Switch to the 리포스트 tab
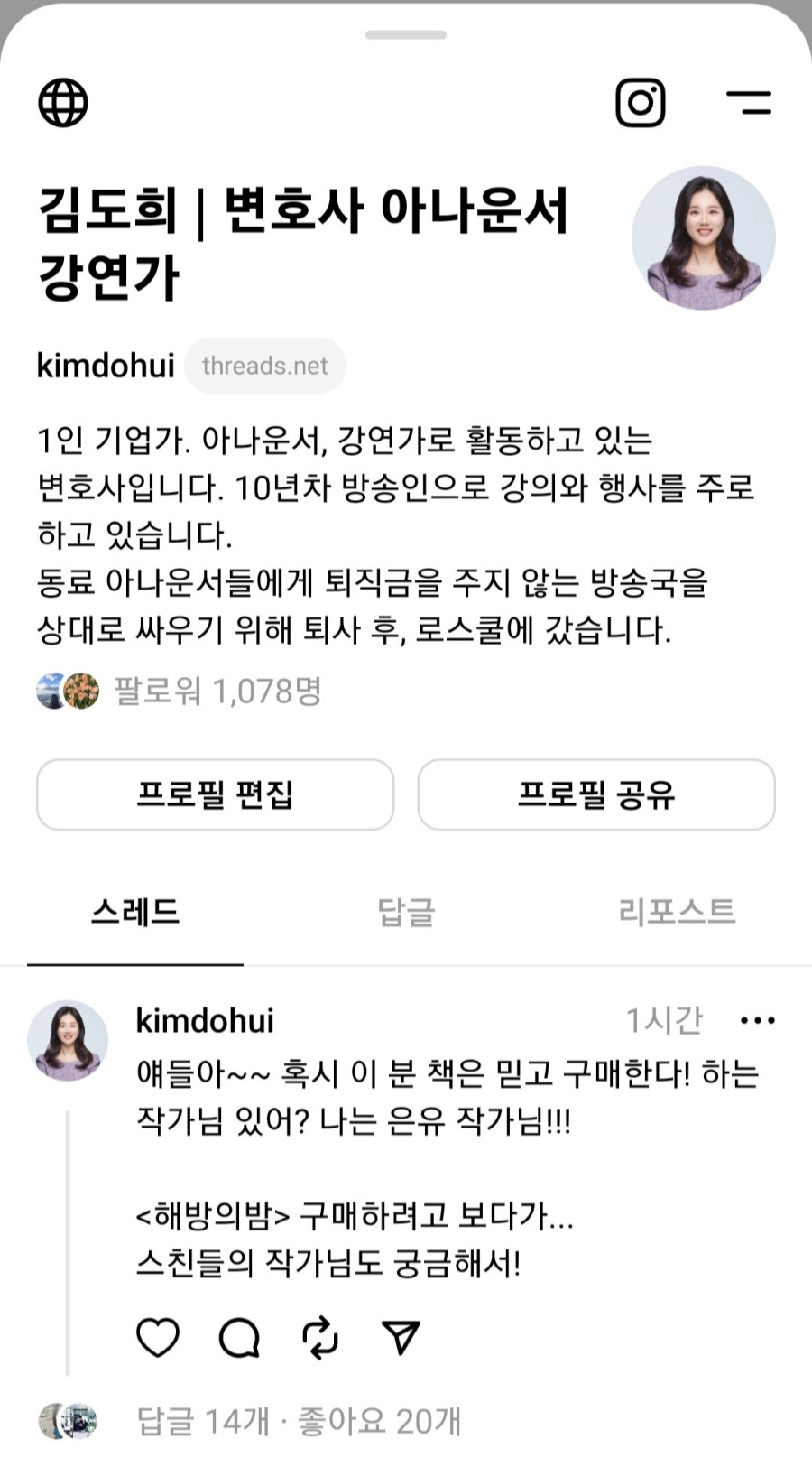 point(678,912)
